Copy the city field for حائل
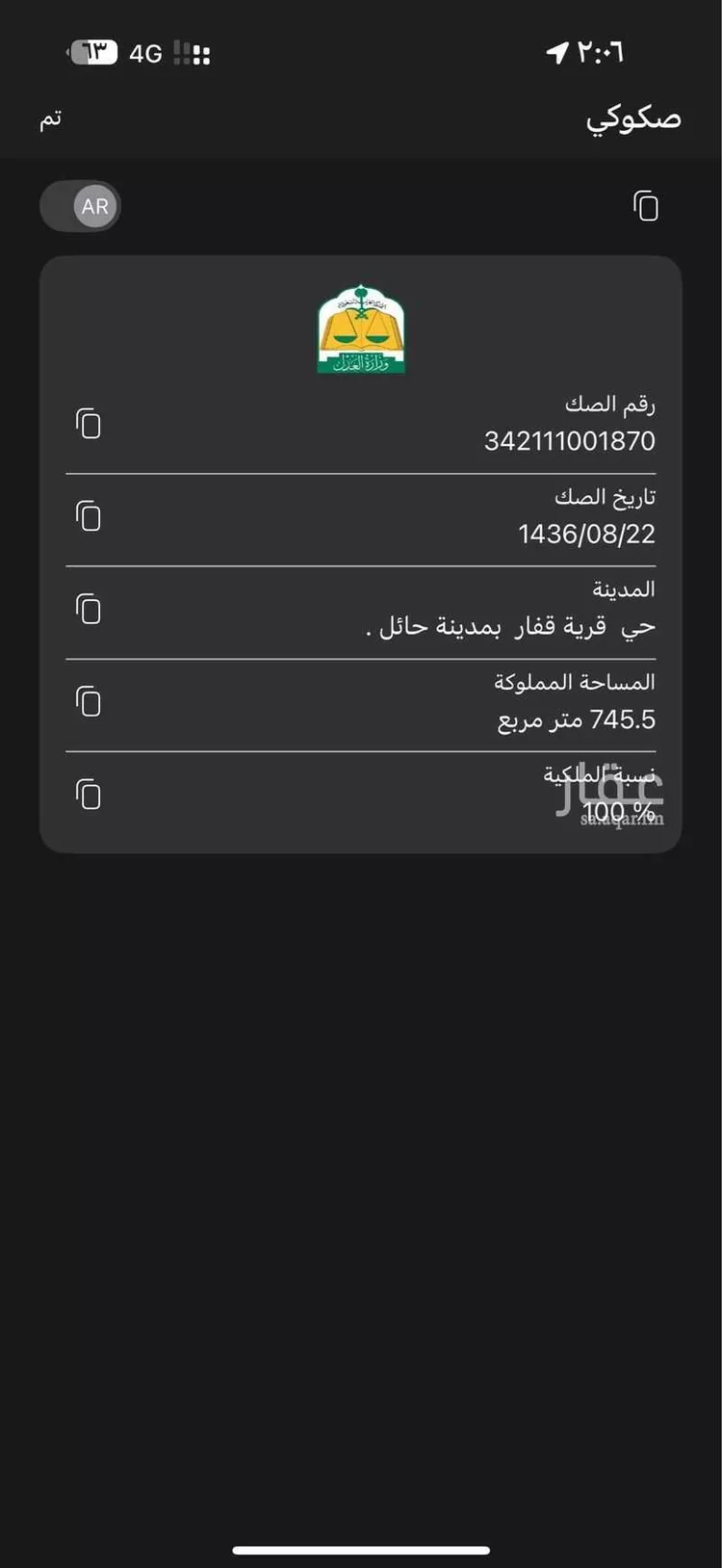 [x=88, y=609]
